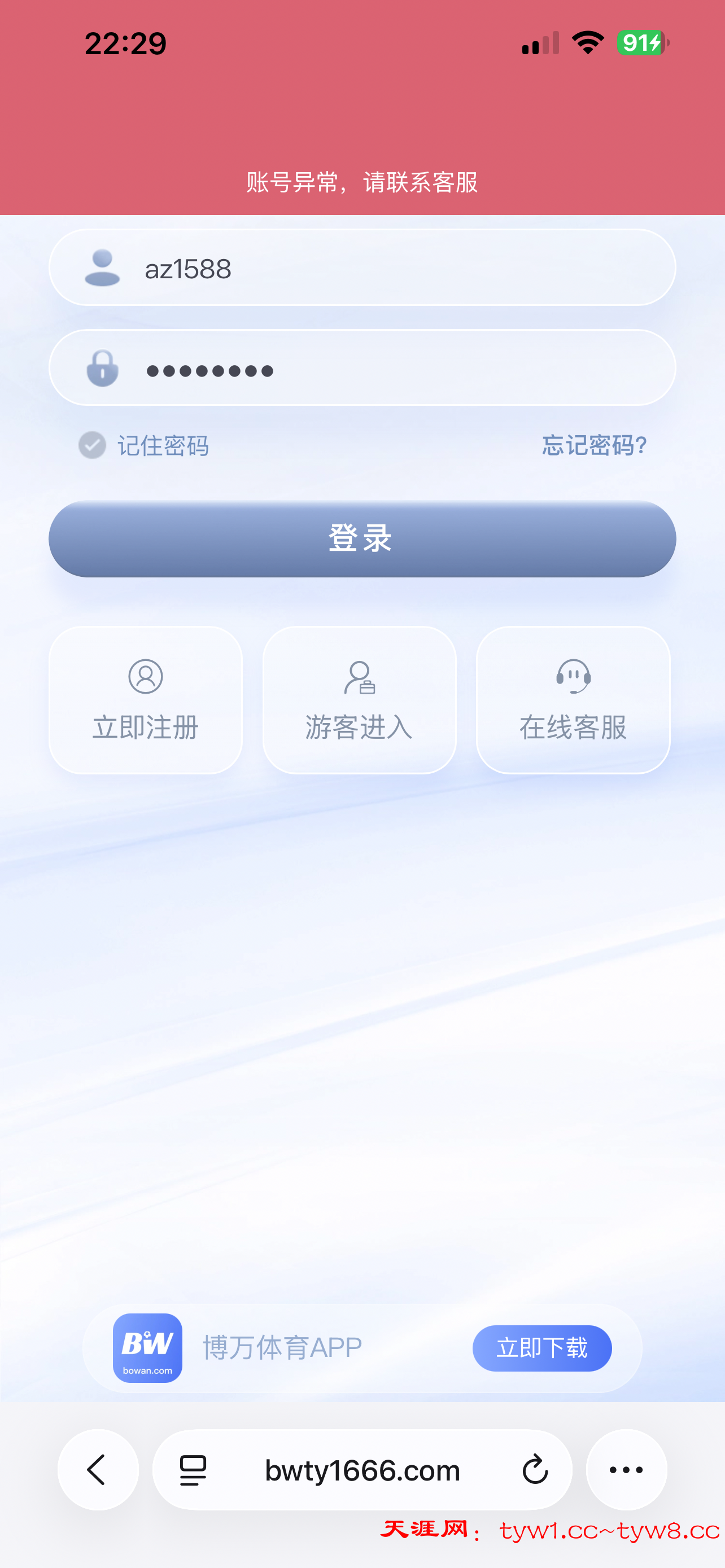725x1568 pixels.
Task: Click the masked password input field
Action: click(362, 369)
